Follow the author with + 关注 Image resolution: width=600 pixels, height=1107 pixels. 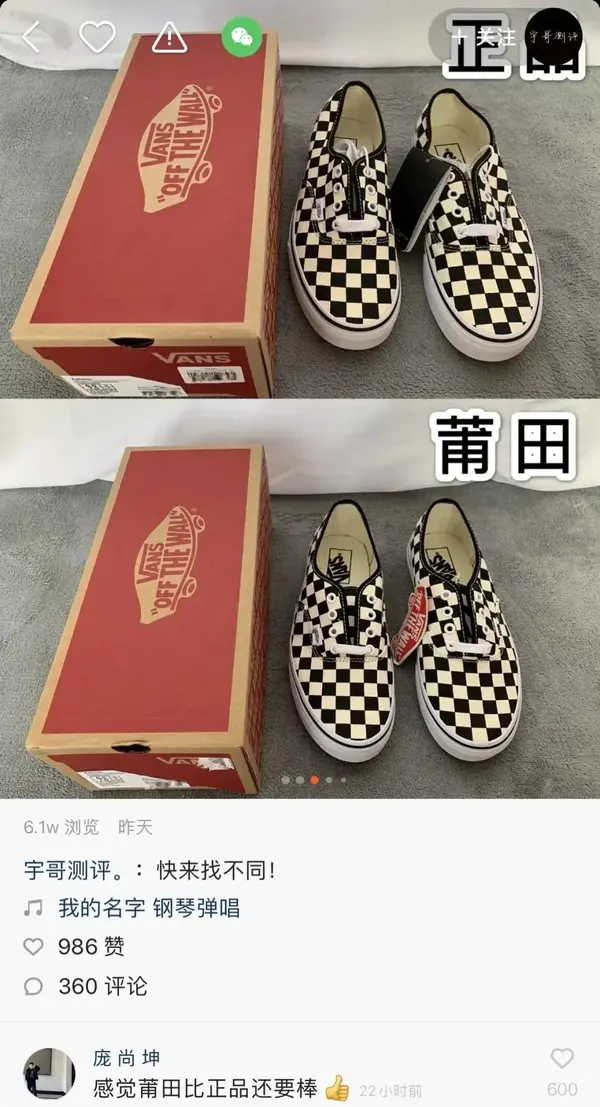(x=483, y=37)
